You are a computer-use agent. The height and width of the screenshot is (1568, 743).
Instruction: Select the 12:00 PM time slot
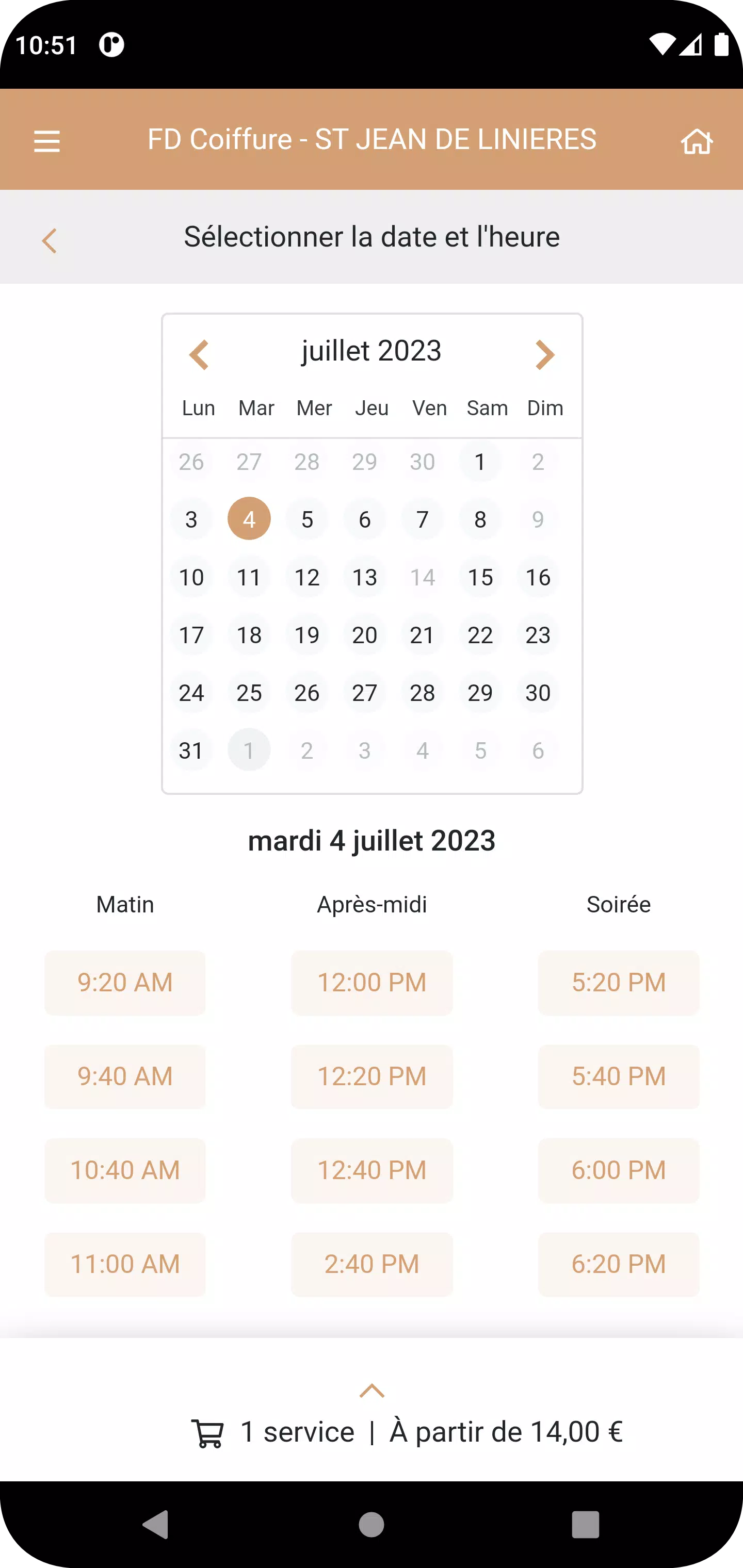click(x=372, y=983)
